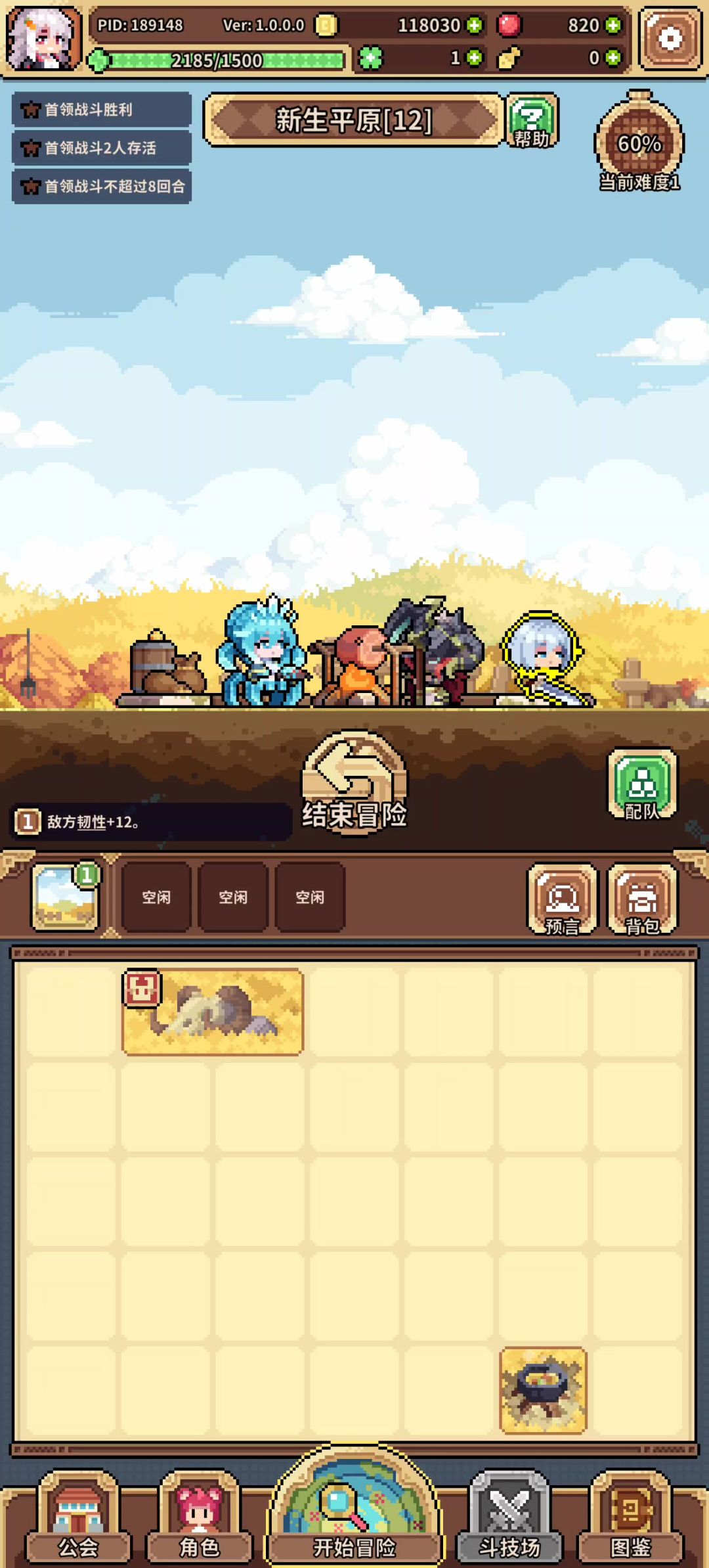
Task: Tap 结束冒险 to end adventure
Action: pyautogui.click(x=354, y=784)
